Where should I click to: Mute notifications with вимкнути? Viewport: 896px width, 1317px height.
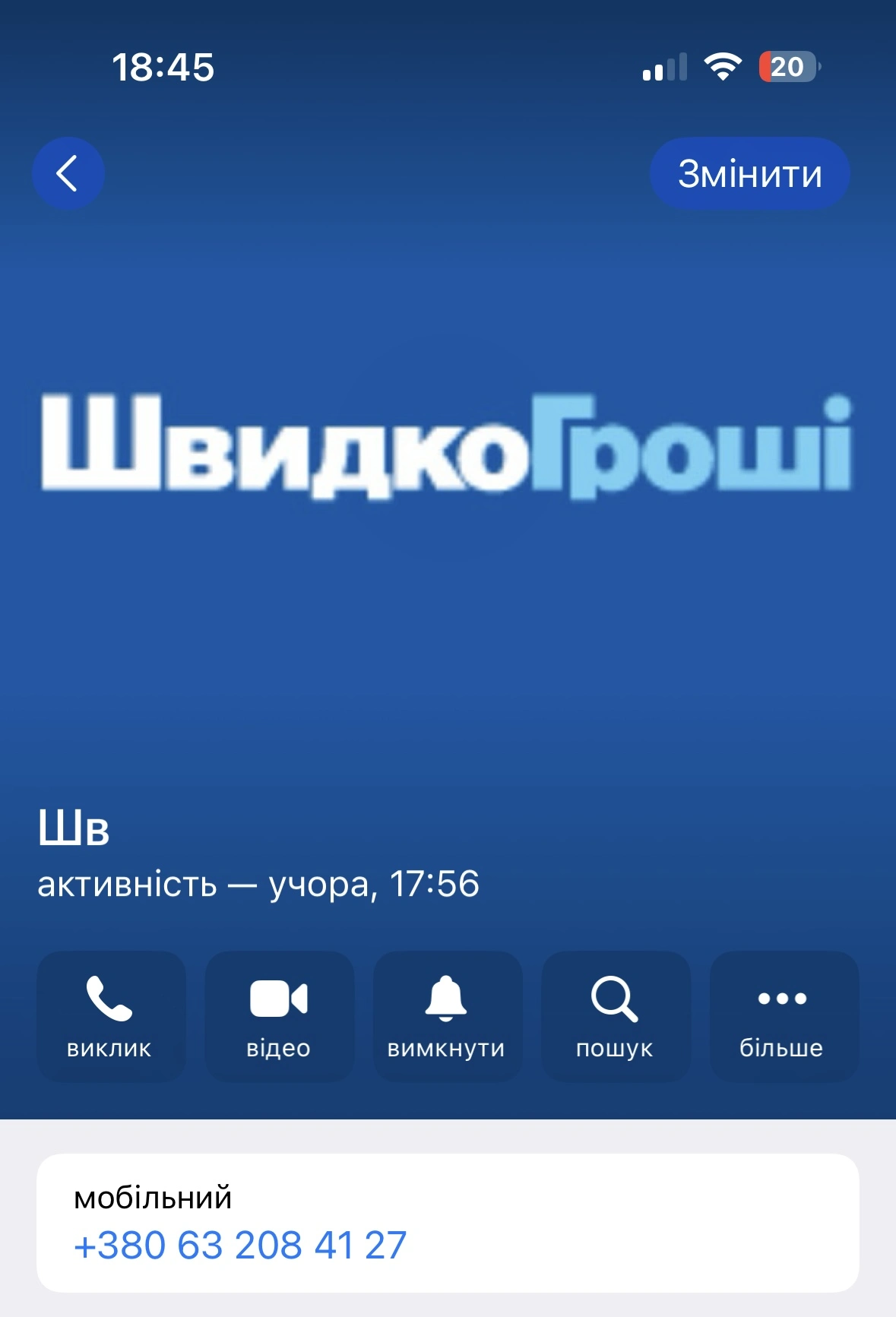coord(447,1016)
